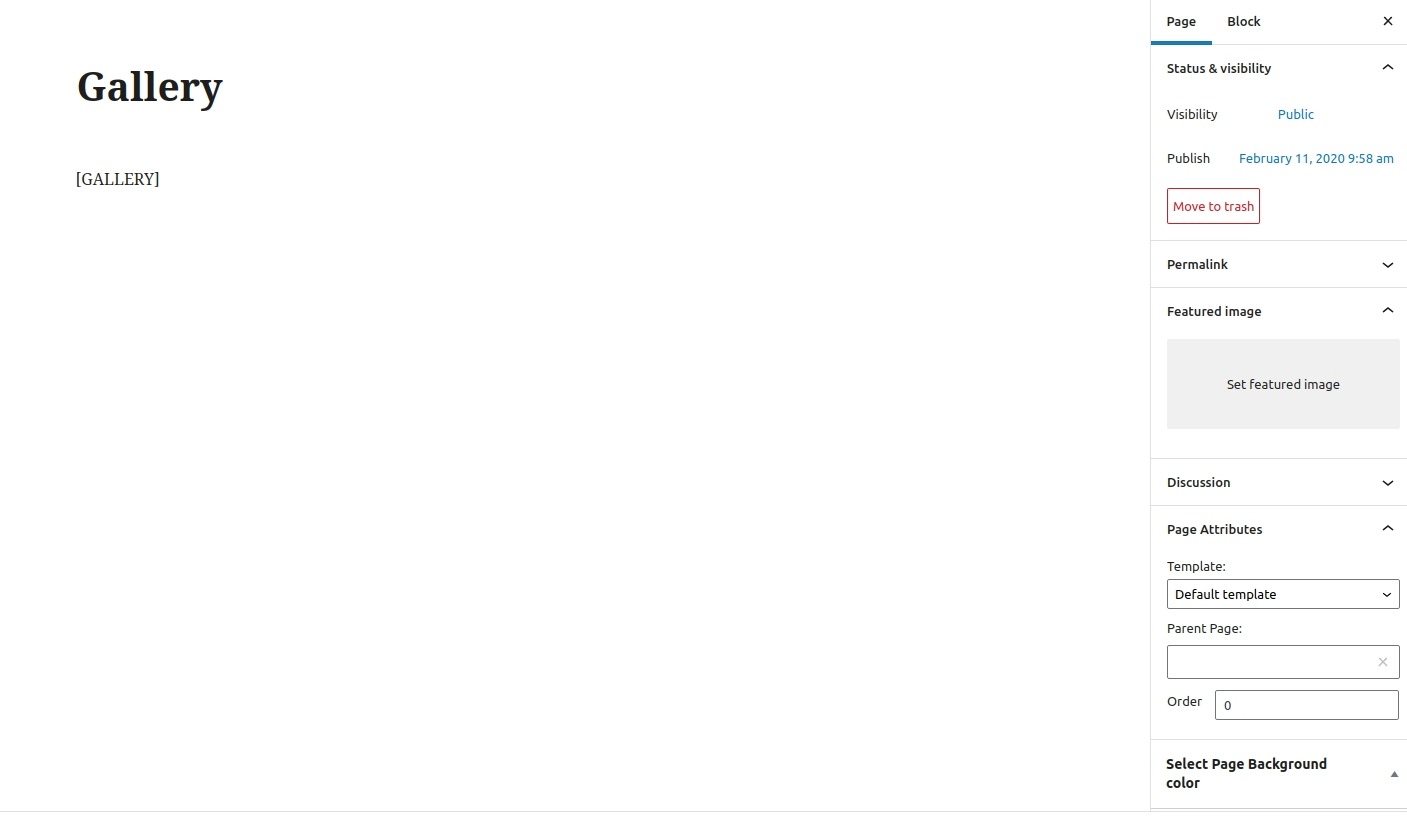Collapse the Featured image panel
This screenshot has width=1407, height=816.
(x=1387, y=311)
